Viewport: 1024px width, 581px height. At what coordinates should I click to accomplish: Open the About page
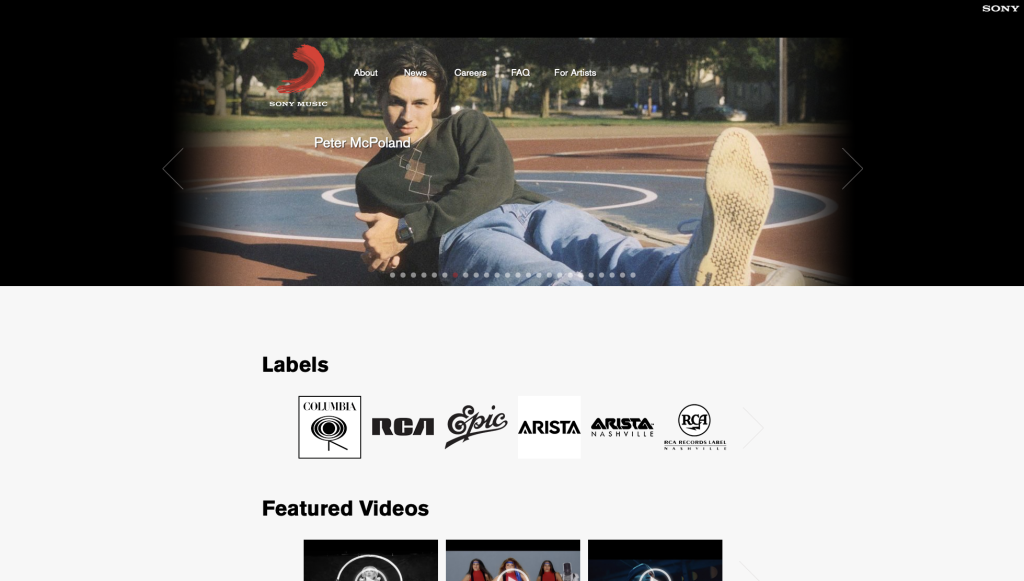365,73
